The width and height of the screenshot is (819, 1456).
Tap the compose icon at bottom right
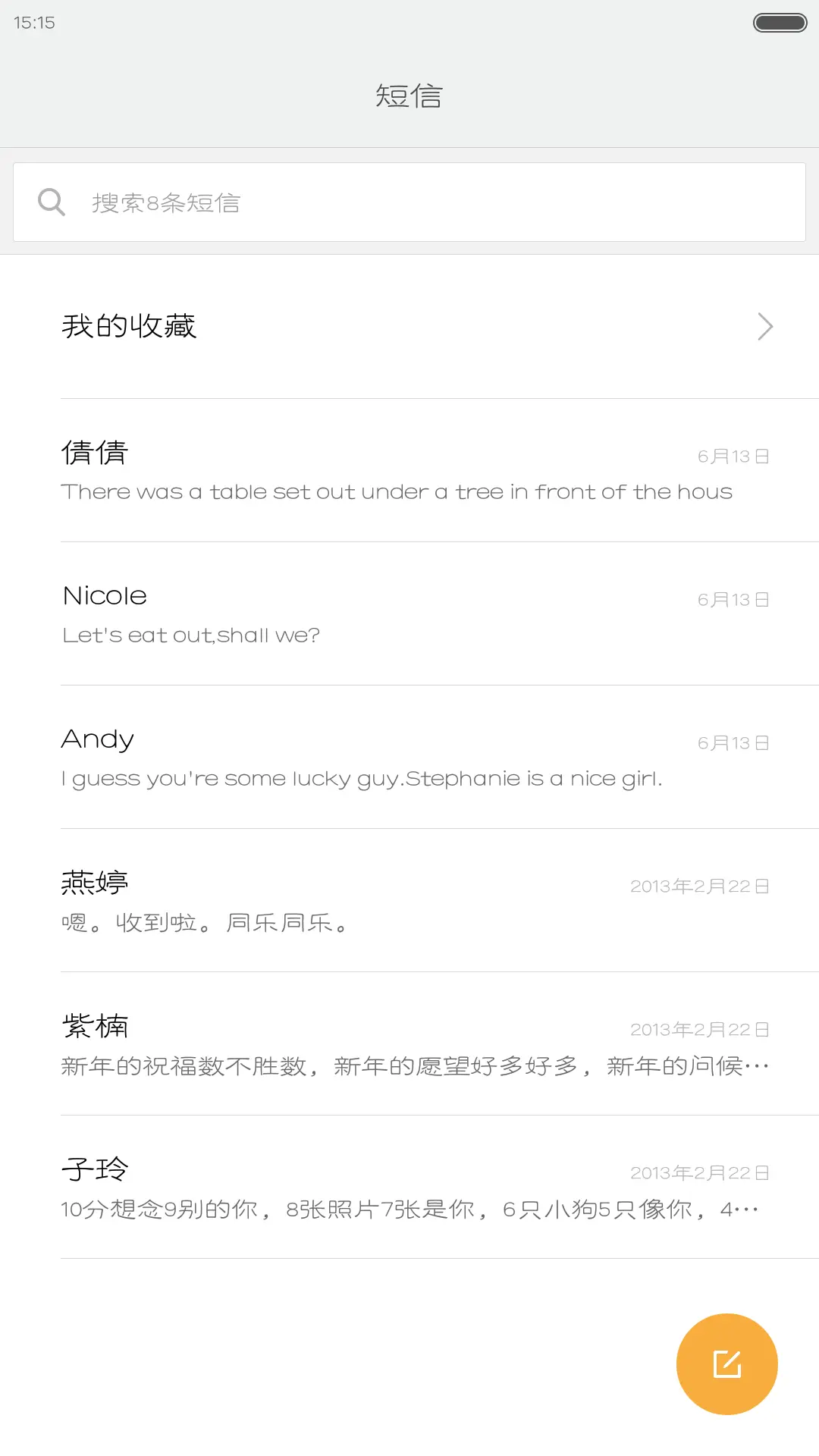click(726, 1363)
